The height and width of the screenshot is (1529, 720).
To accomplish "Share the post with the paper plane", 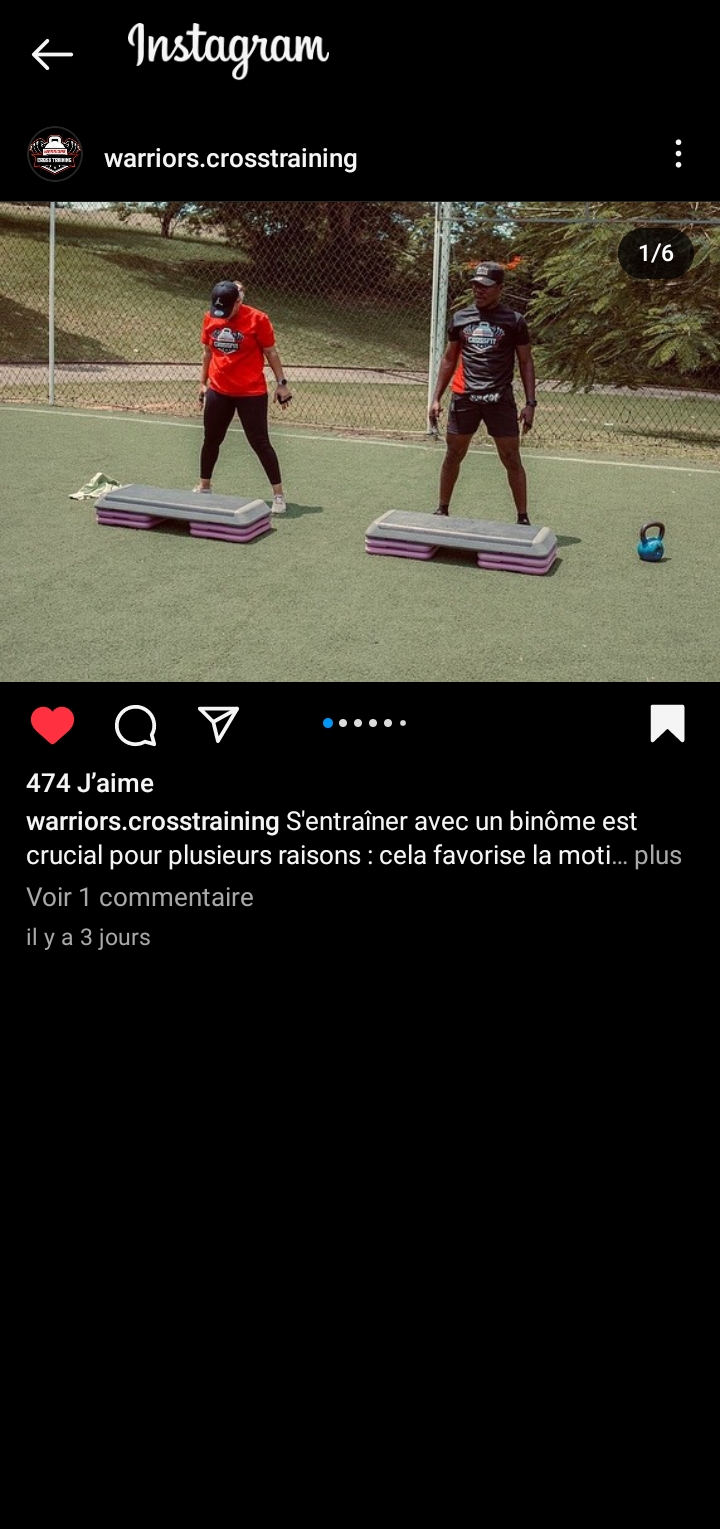I will (218, 725).
